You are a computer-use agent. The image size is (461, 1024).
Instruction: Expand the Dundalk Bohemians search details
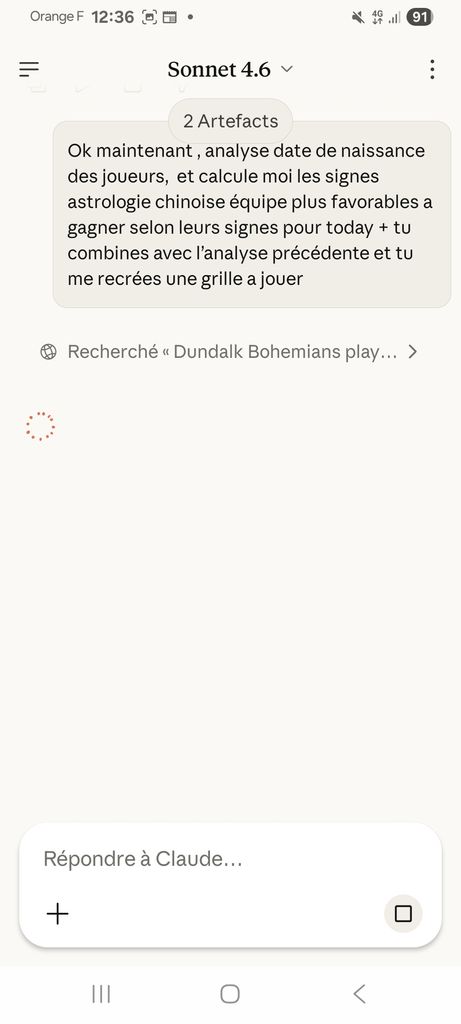[229, 352]
